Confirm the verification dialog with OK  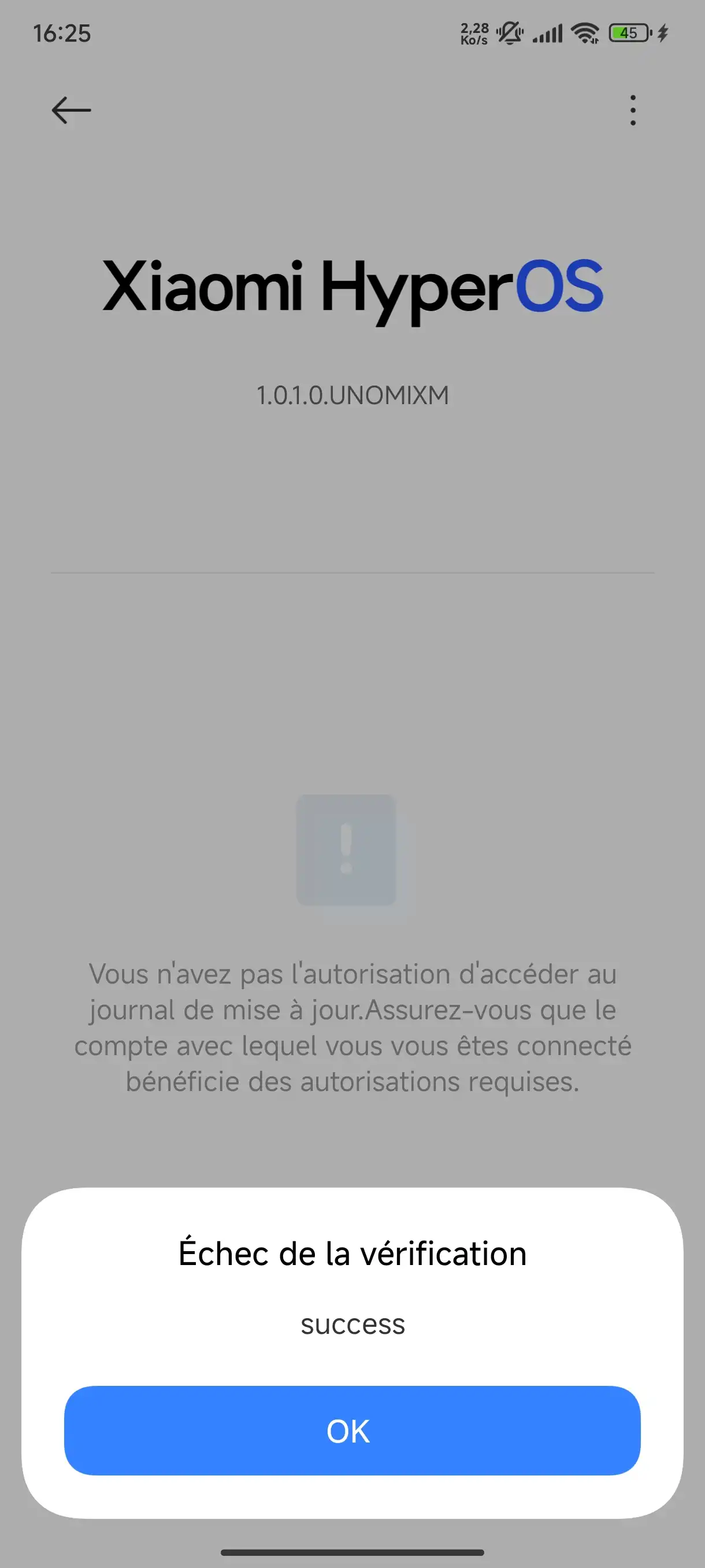pos(352,1430)
